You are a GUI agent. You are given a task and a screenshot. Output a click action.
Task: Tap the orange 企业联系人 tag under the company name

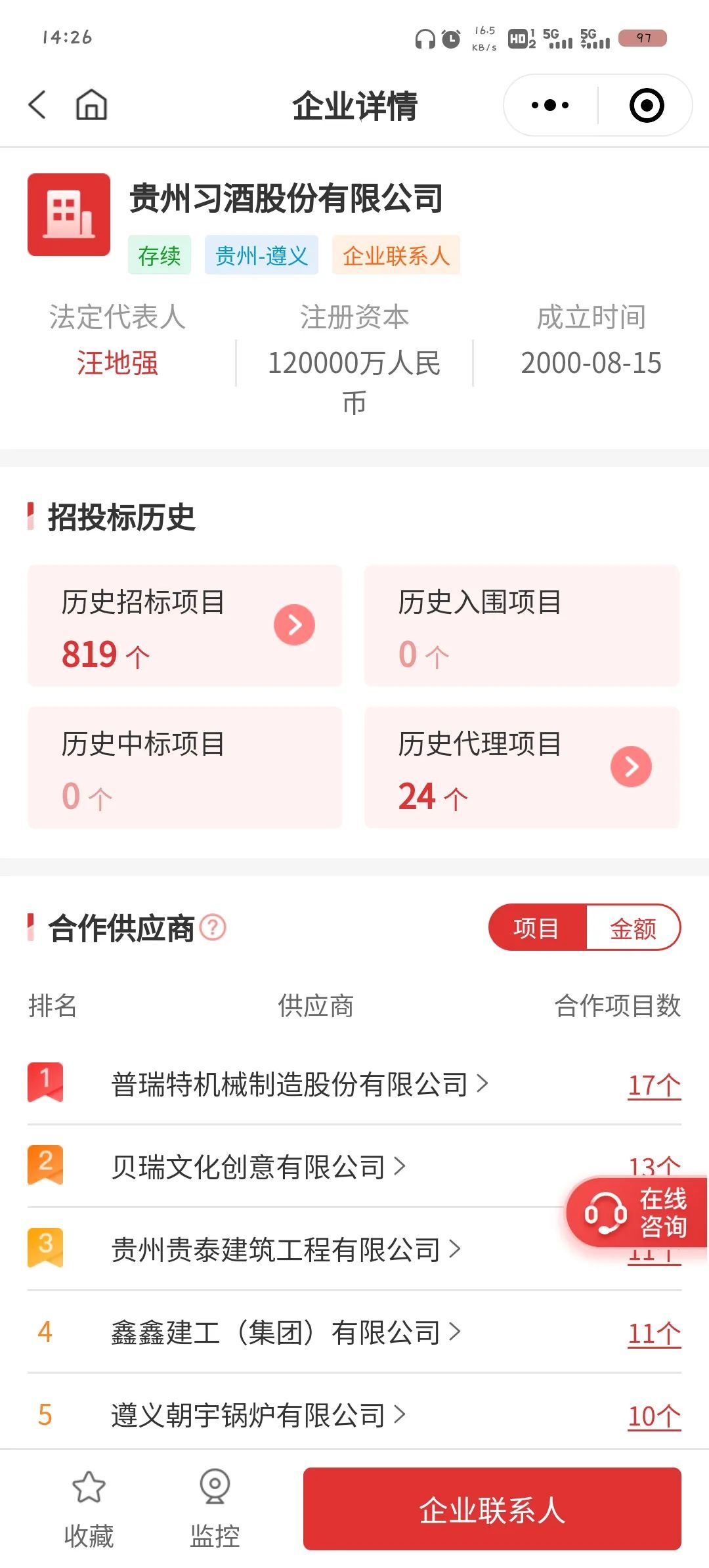coord(396,255)
